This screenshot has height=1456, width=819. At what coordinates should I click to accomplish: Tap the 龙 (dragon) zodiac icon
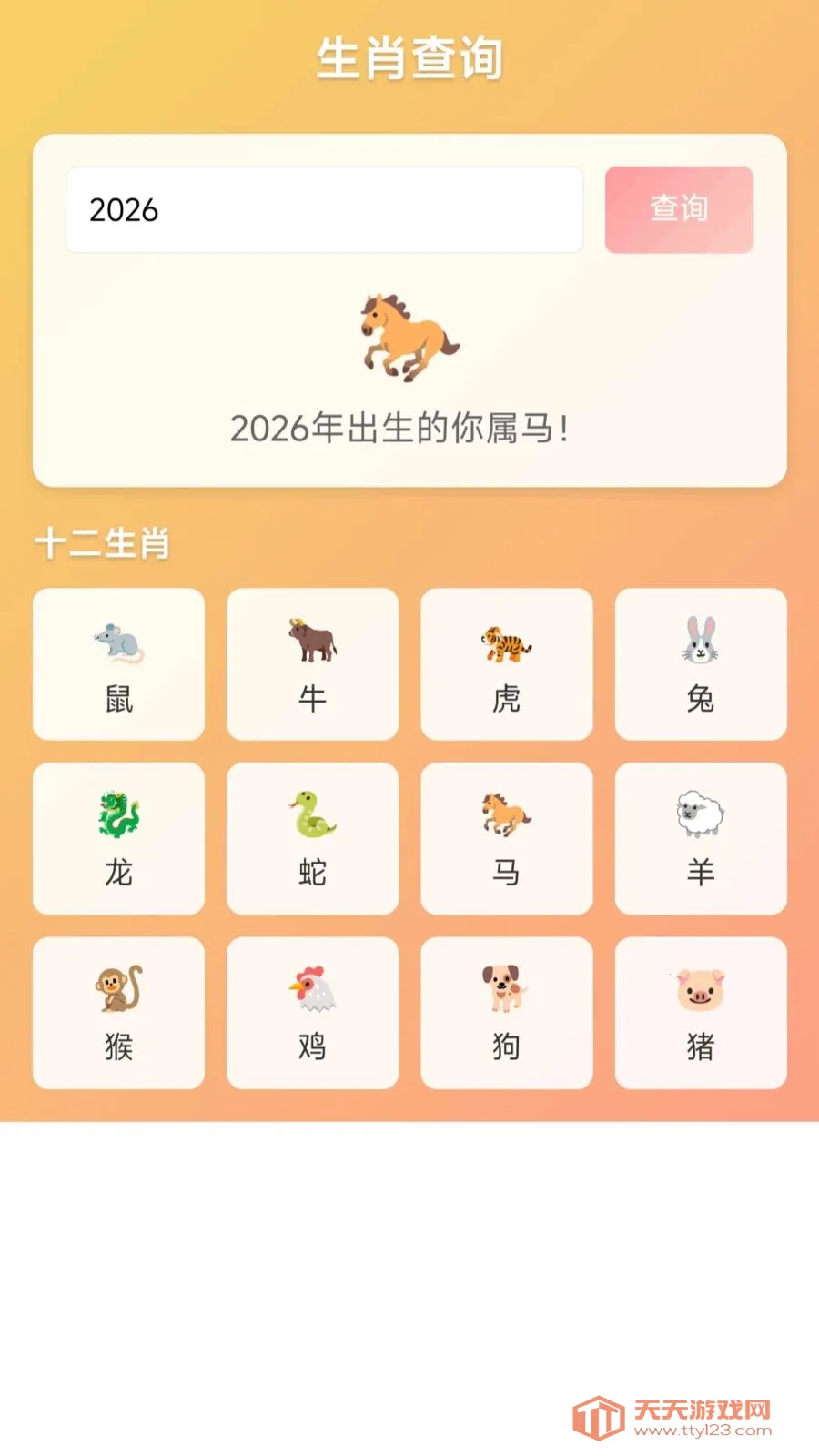click(117, 837)
